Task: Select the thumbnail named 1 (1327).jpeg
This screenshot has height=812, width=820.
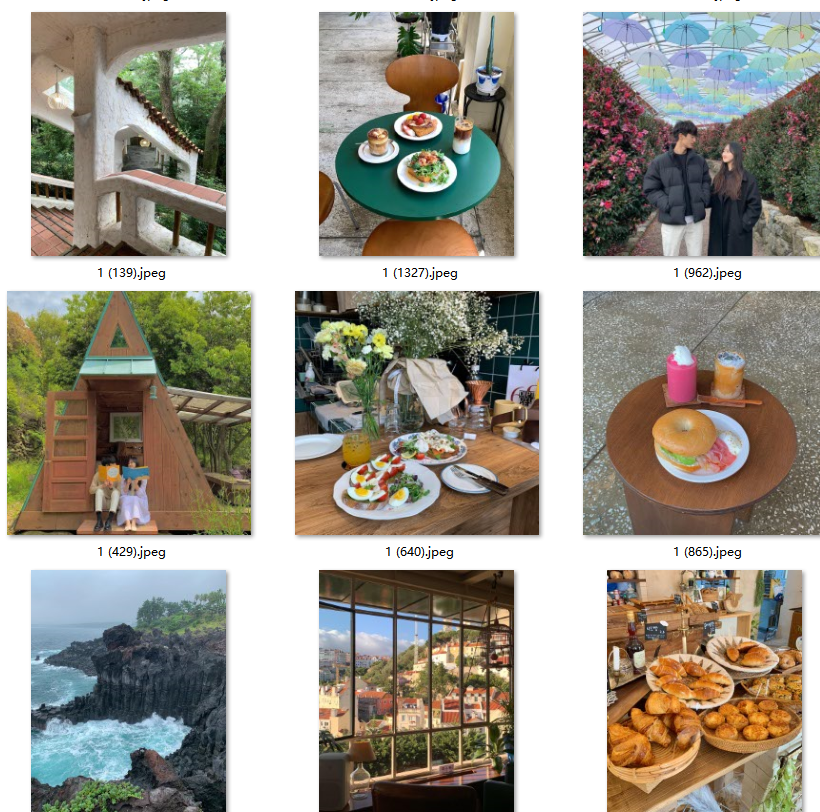Action: tap(416, 134)
